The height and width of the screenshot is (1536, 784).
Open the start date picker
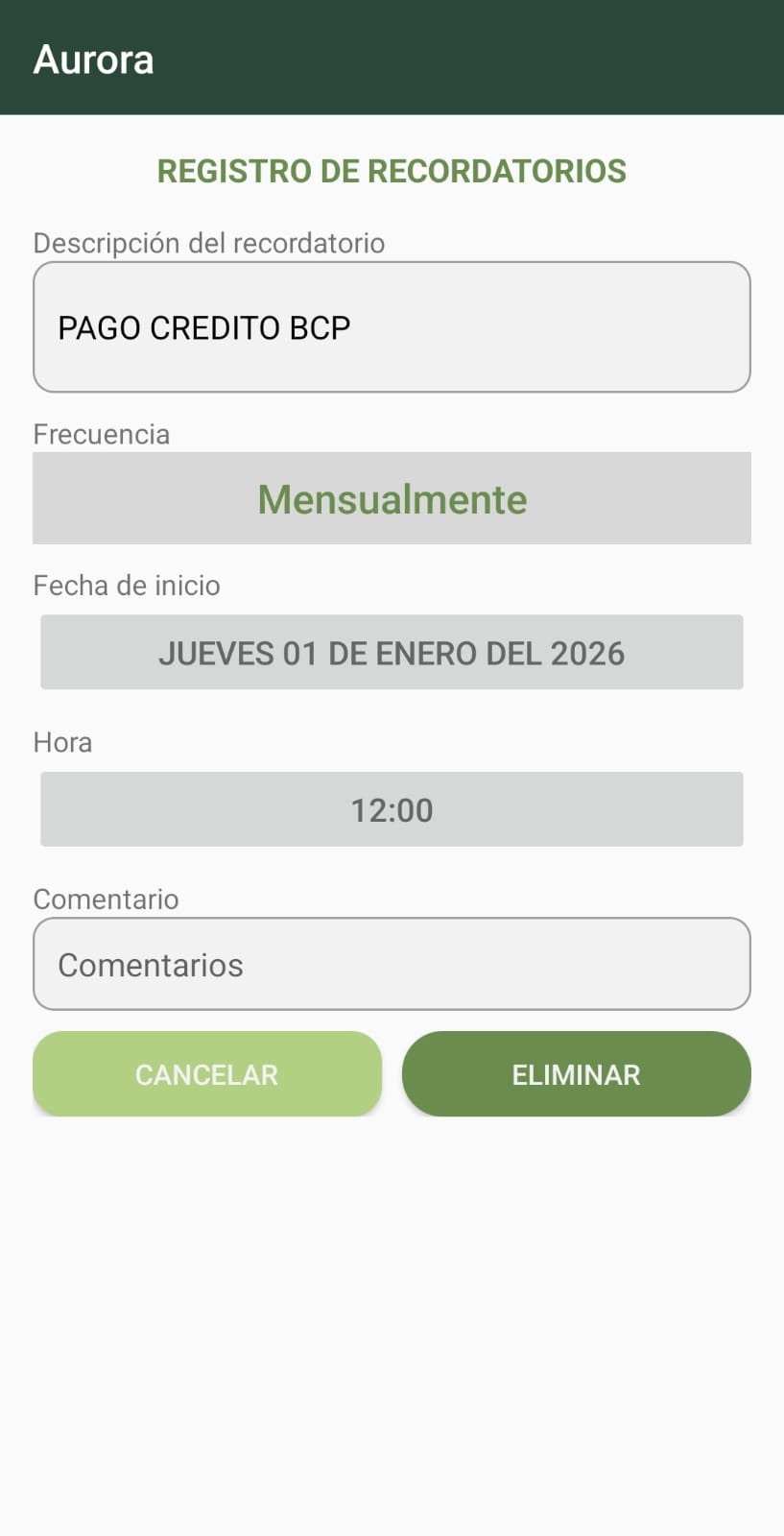pos(392,653)
